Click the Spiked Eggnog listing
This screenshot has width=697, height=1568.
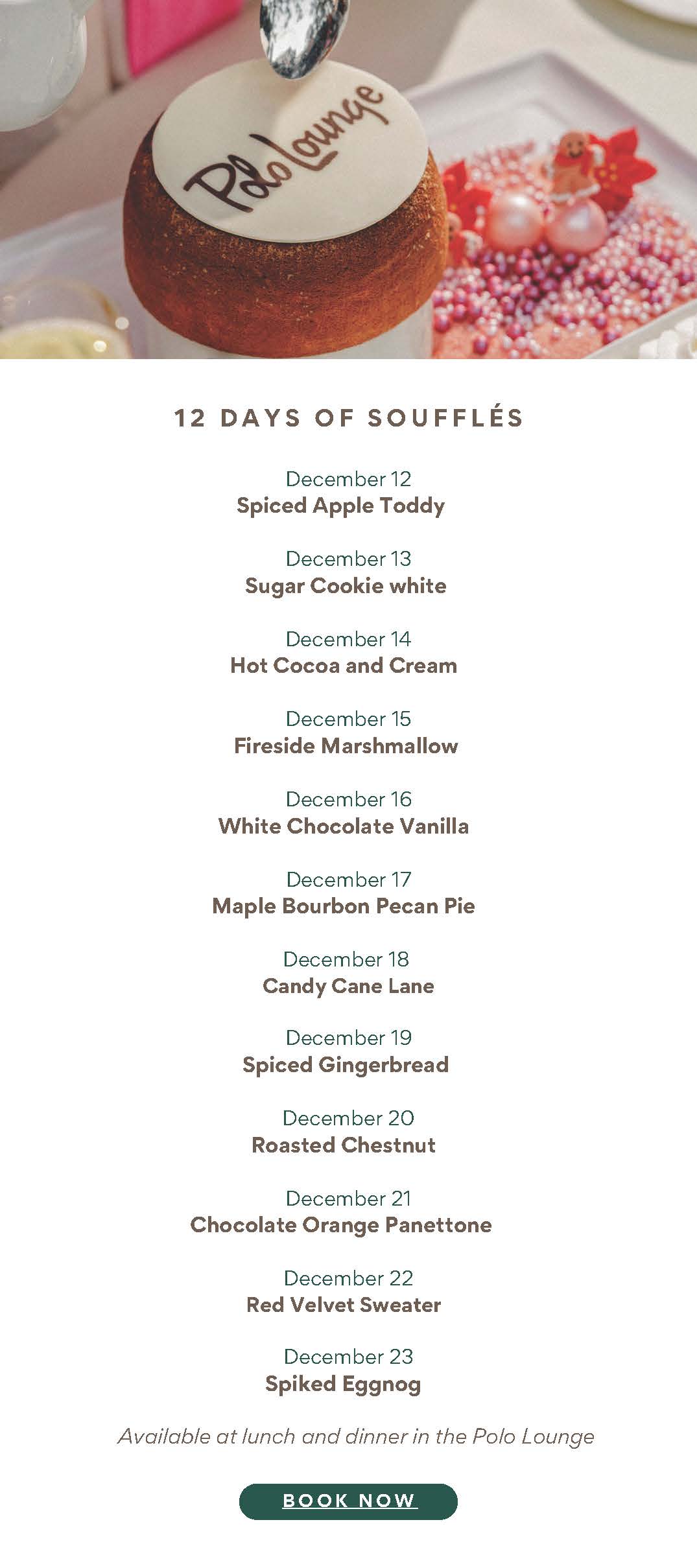coord(343,1385)
